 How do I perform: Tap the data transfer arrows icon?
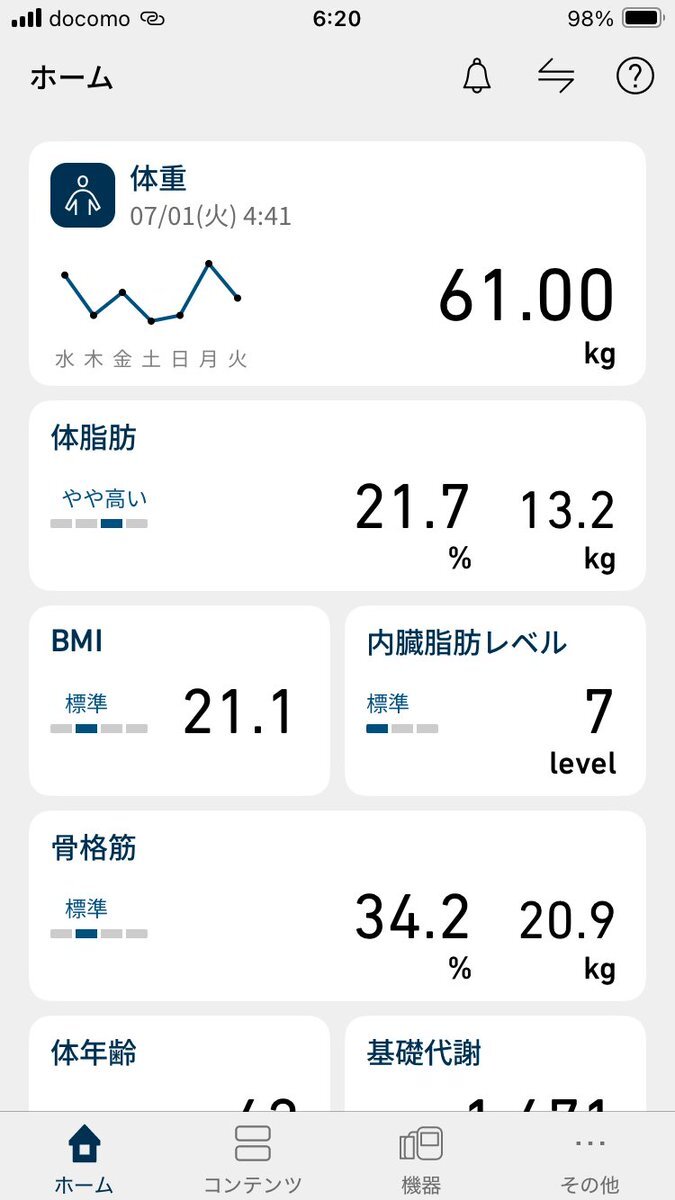[x=556, y=77]
